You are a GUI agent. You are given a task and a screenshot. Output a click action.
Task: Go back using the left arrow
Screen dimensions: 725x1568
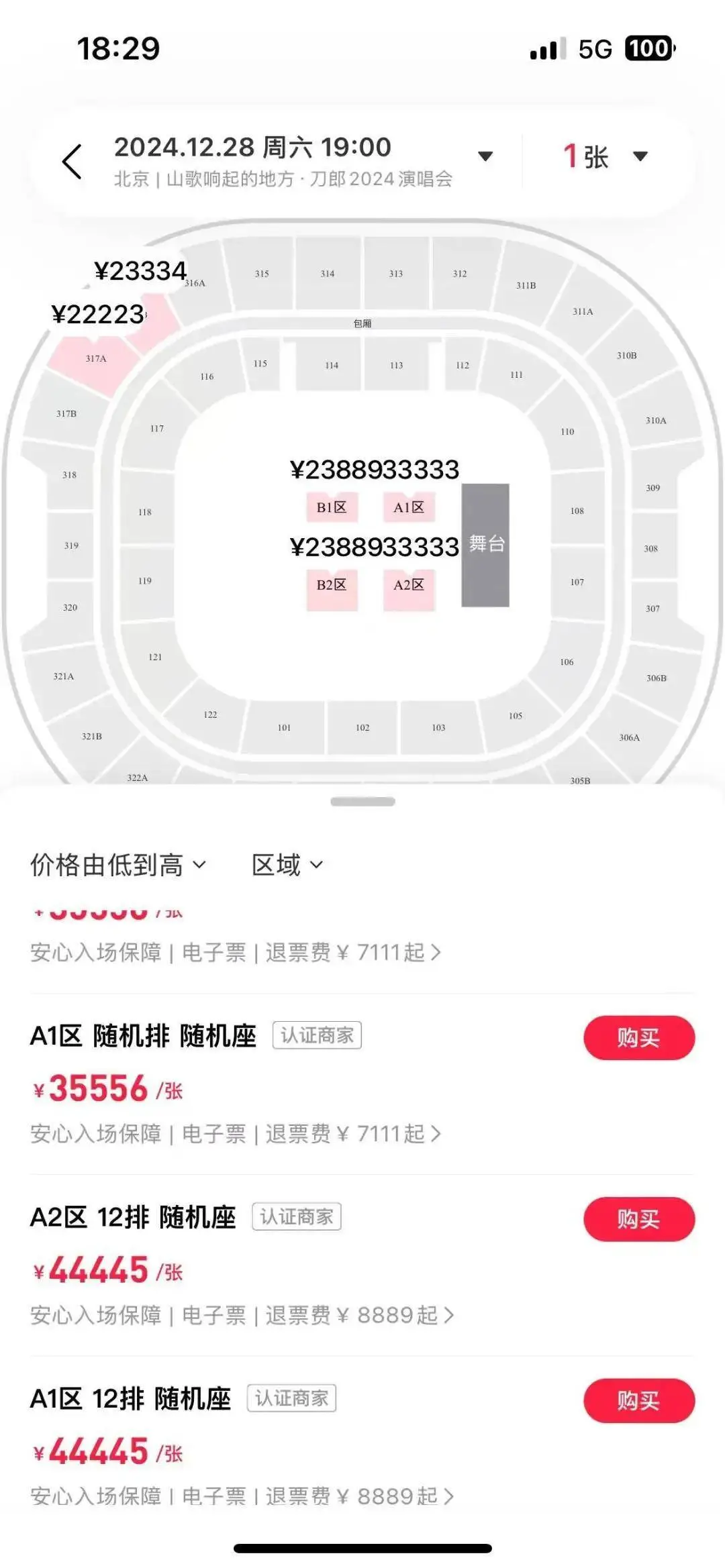[72, 162]
